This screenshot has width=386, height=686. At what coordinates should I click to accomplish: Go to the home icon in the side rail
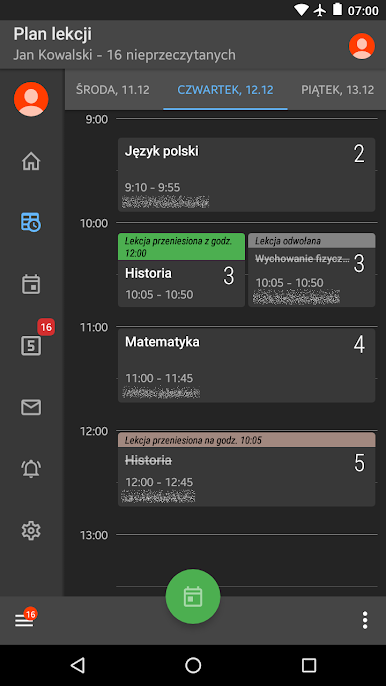31,161
